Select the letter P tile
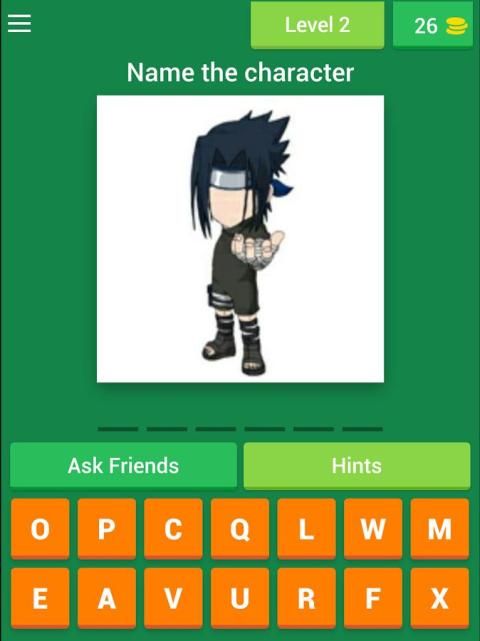This screenshot has width=480, height=641. click(x=107, y=529)
